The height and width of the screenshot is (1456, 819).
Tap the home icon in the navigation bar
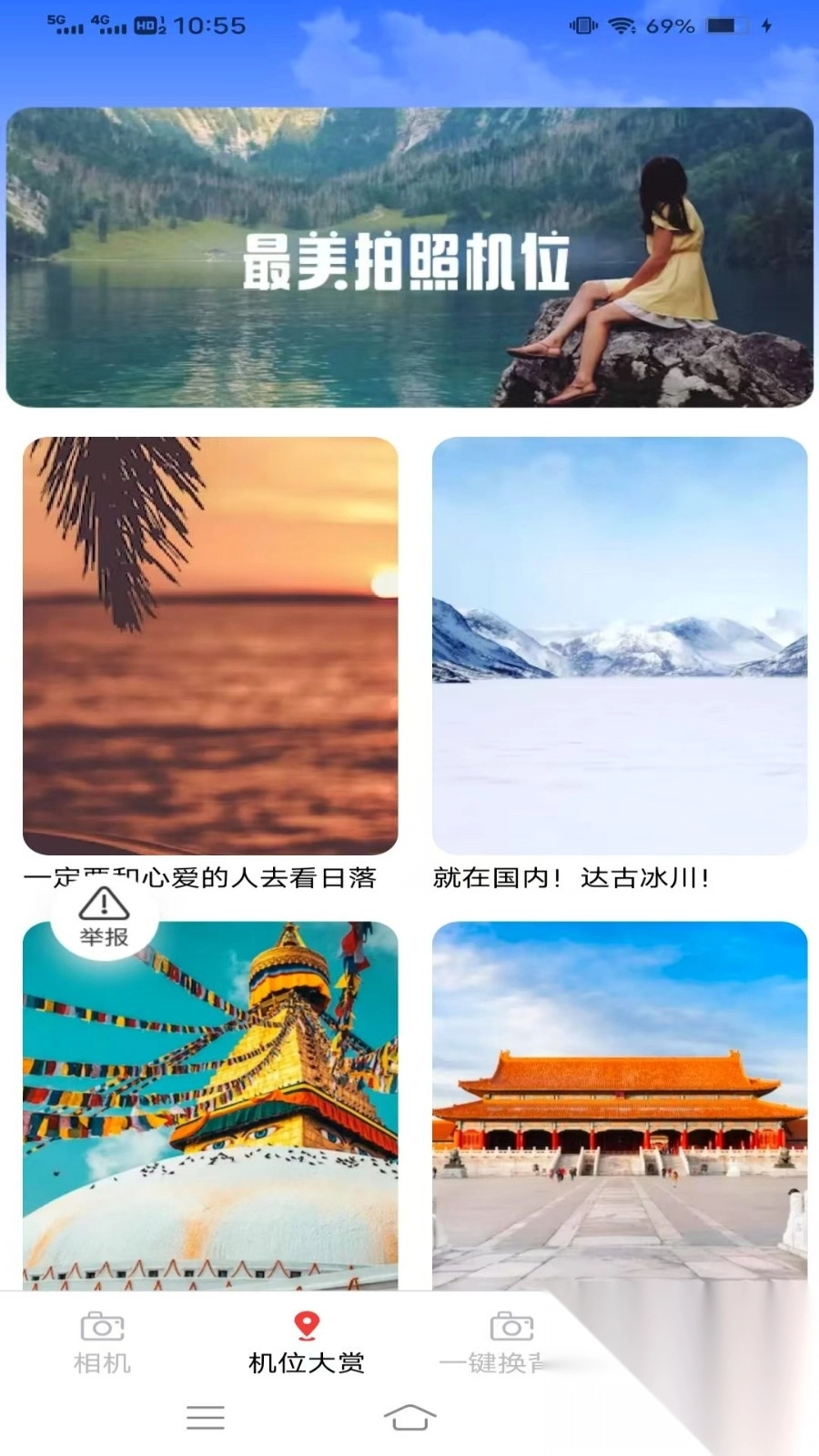[411, 1416]
